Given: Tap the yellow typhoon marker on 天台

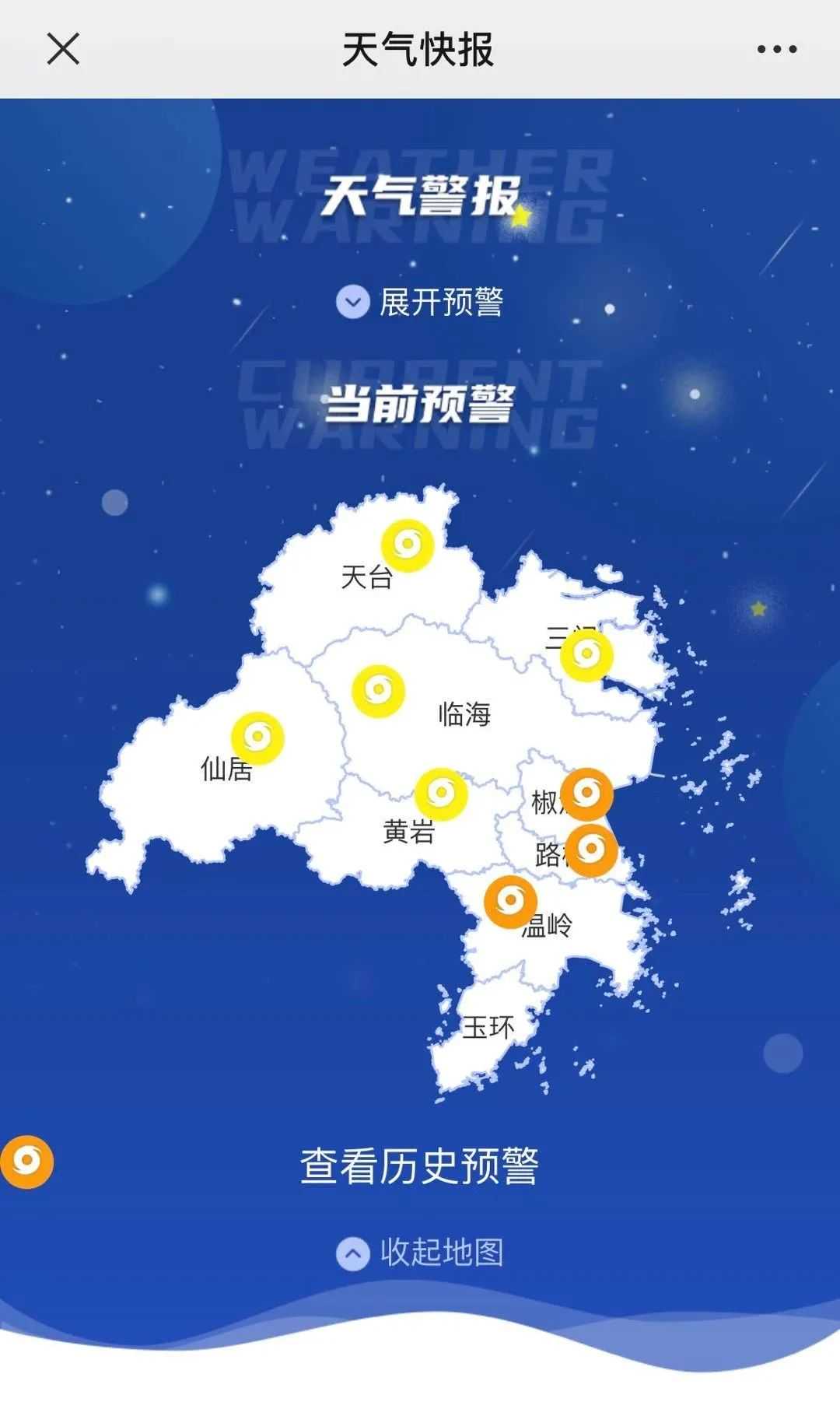Looking at the screenshot, I should coord(407,545).
